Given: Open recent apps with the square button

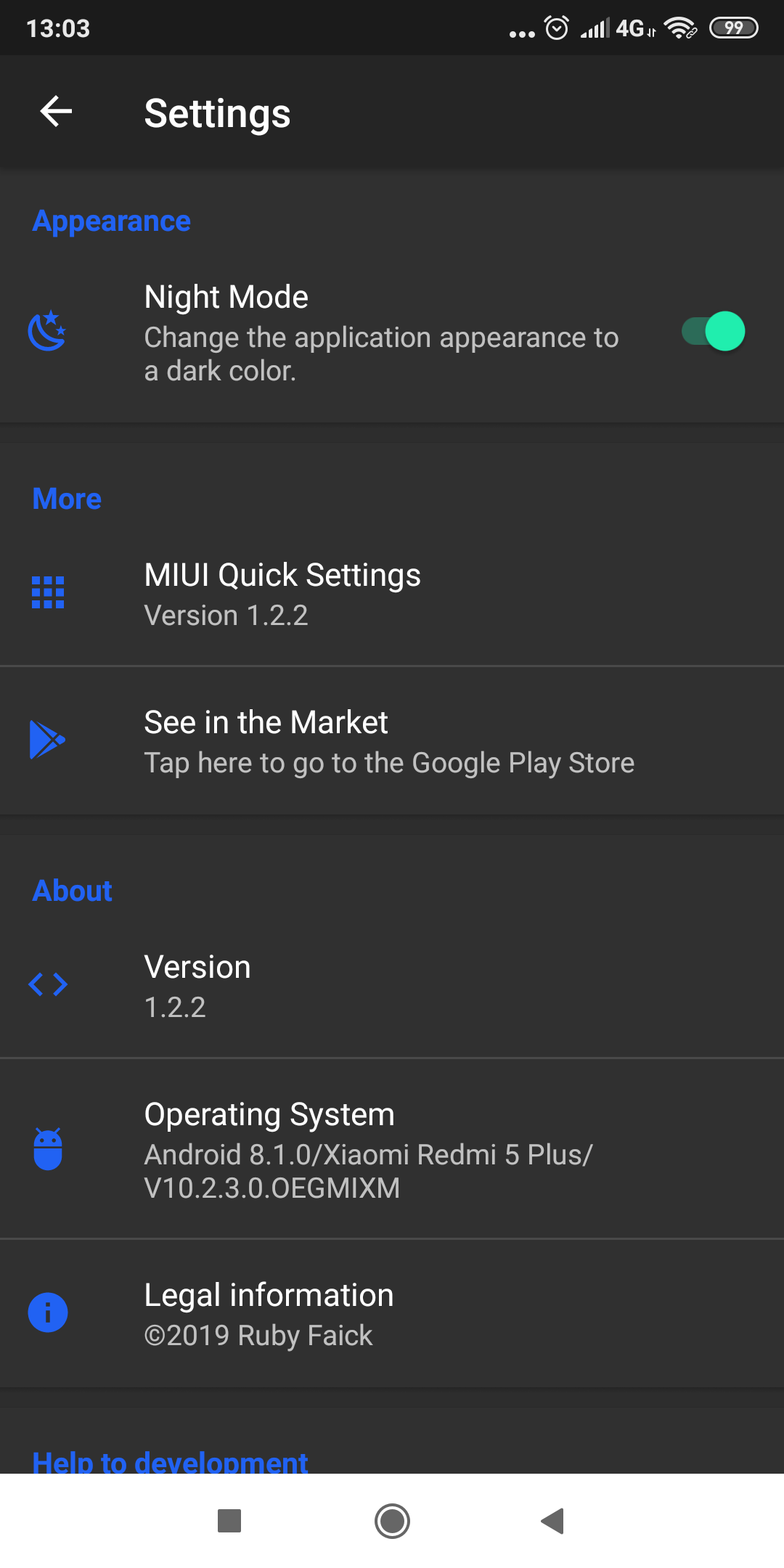Looking at the screenshot, I should point(229,1521).
